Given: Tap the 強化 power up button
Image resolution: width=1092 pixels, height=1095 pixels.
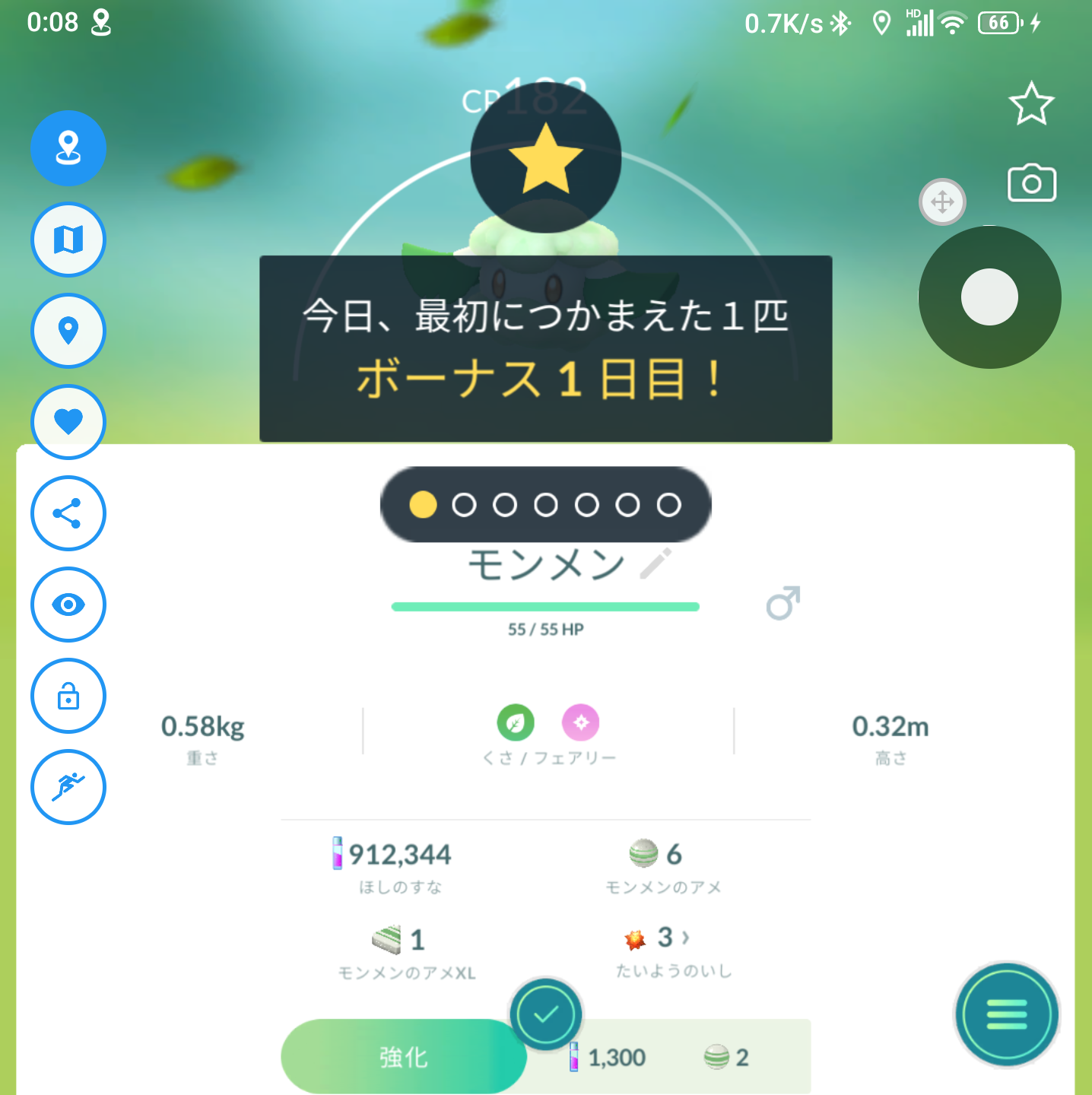Looking at the screenshot, I should [403, 1056].
